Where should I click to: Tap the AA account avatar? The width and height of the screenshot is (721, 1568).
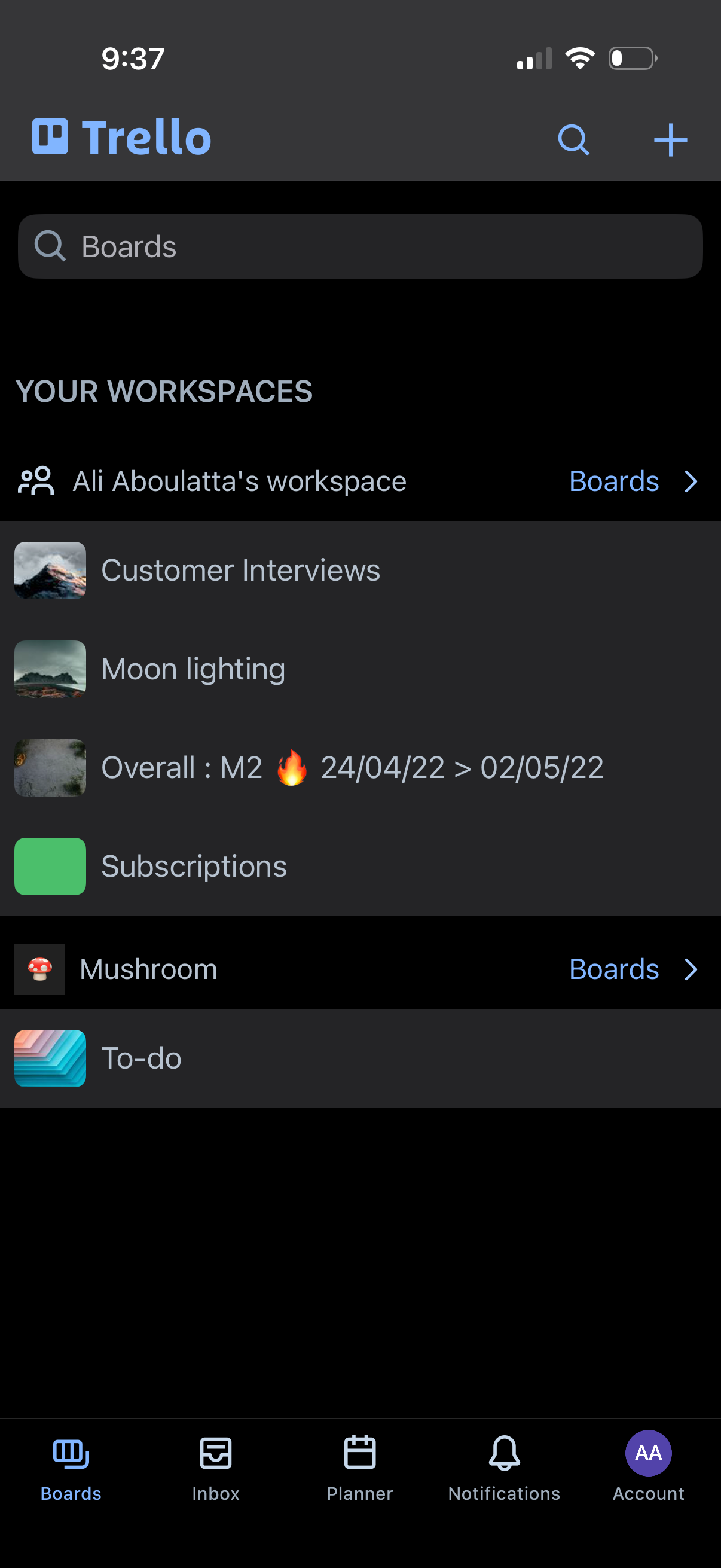coord(649,1454)
